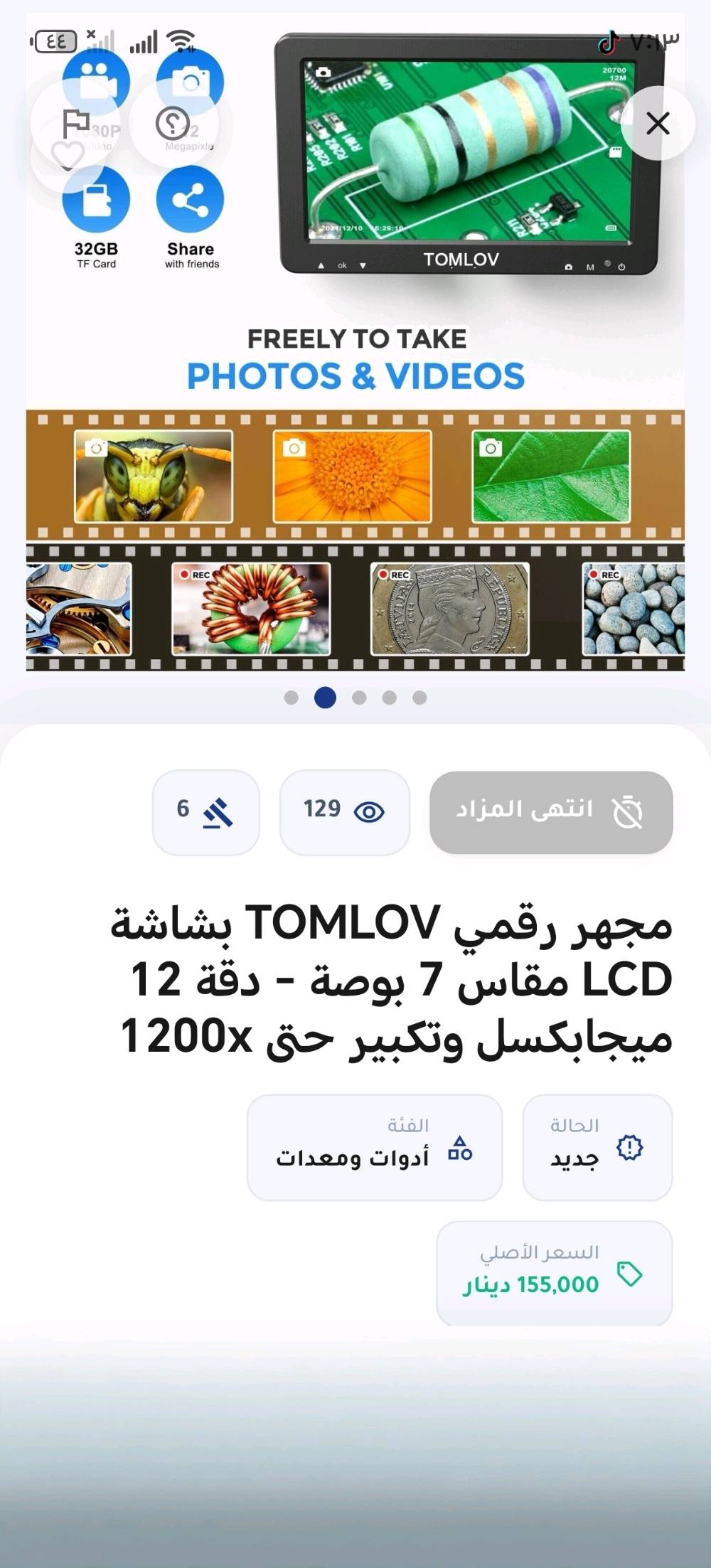Viewport: 711px width, 1568px height.
Task: Click the badge icon next to جديد
Action: (629, 1147)
